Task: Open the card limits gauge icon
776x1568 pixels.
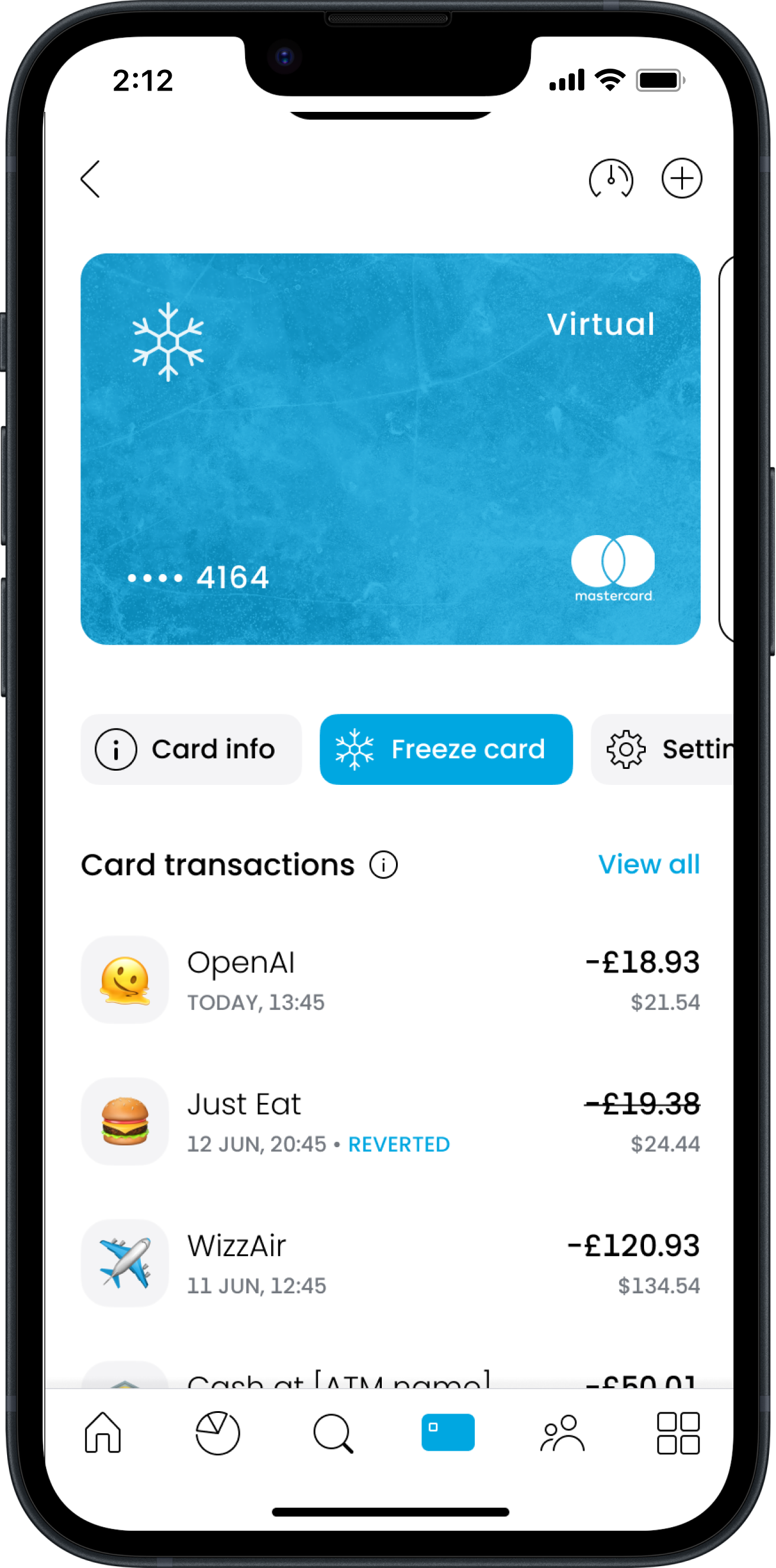Action: pos(610,179)
